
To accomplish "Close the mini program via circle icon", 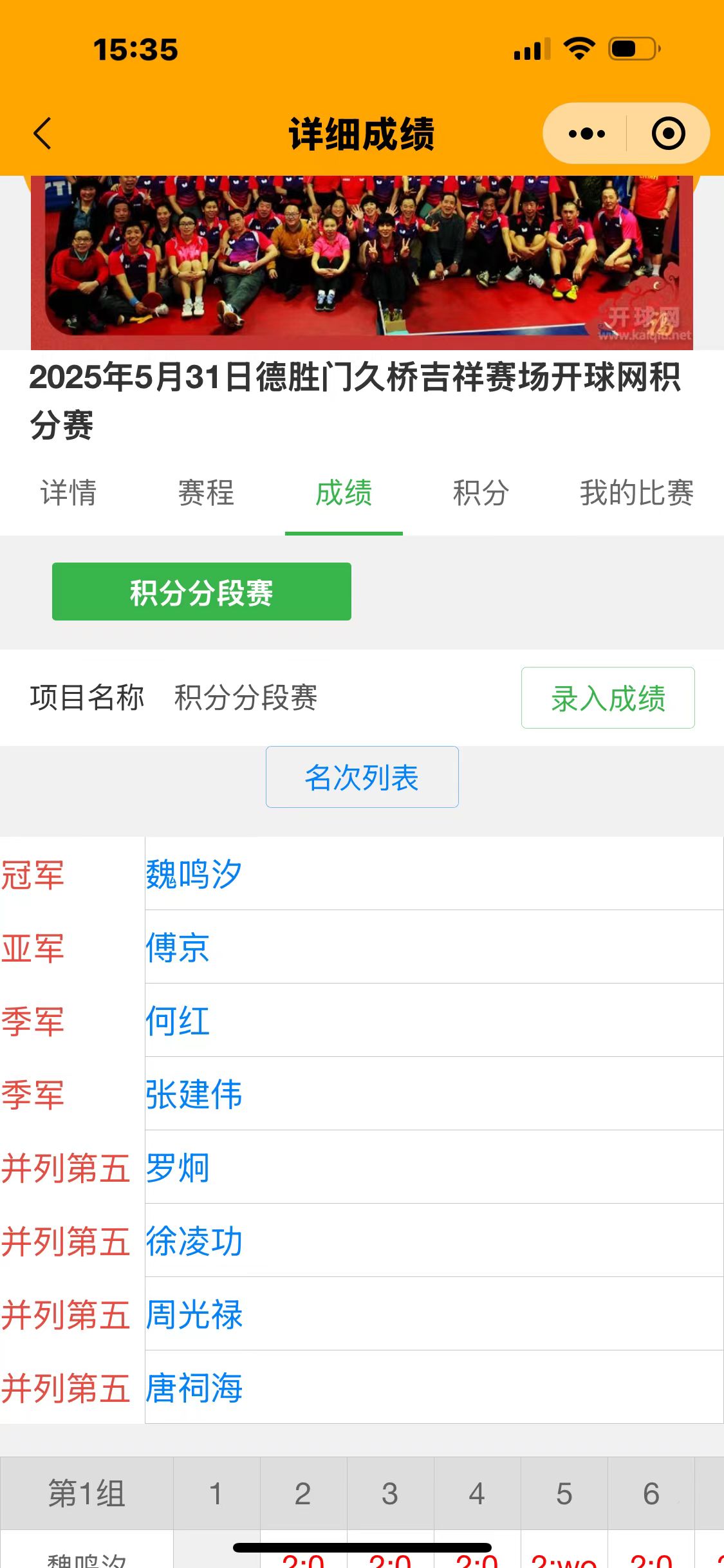I will point(668,134).
